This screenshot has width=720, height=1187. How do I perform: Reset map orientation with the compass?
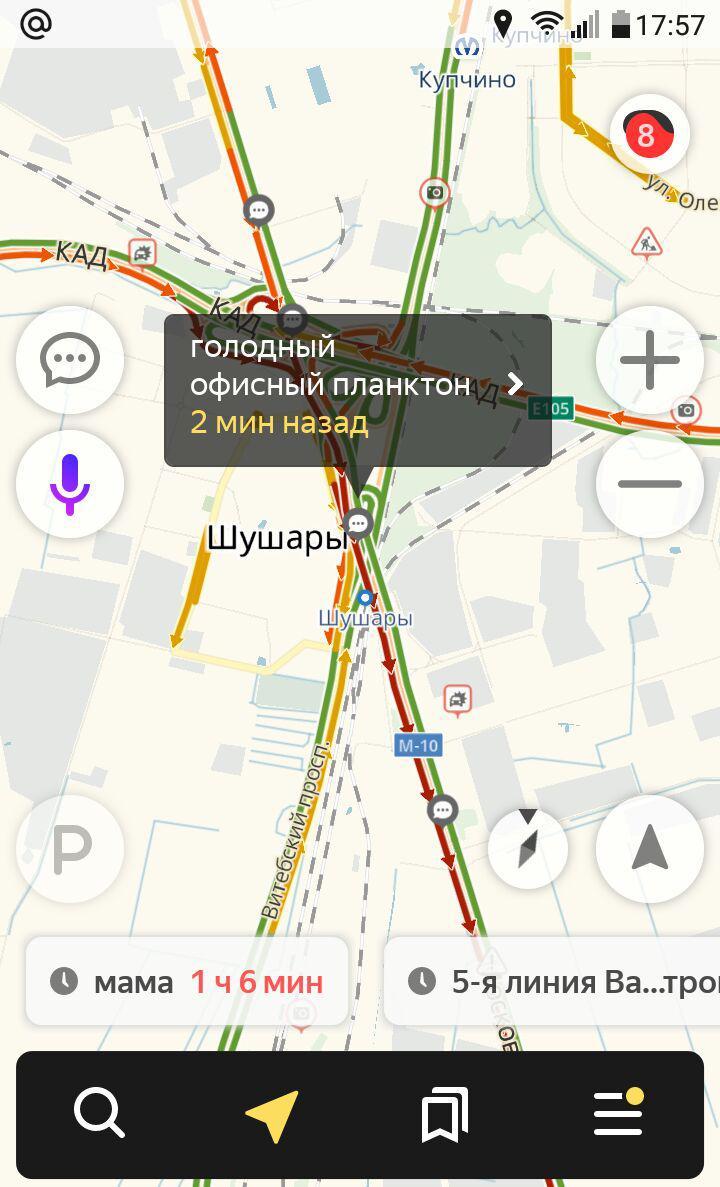coord(528,849)
